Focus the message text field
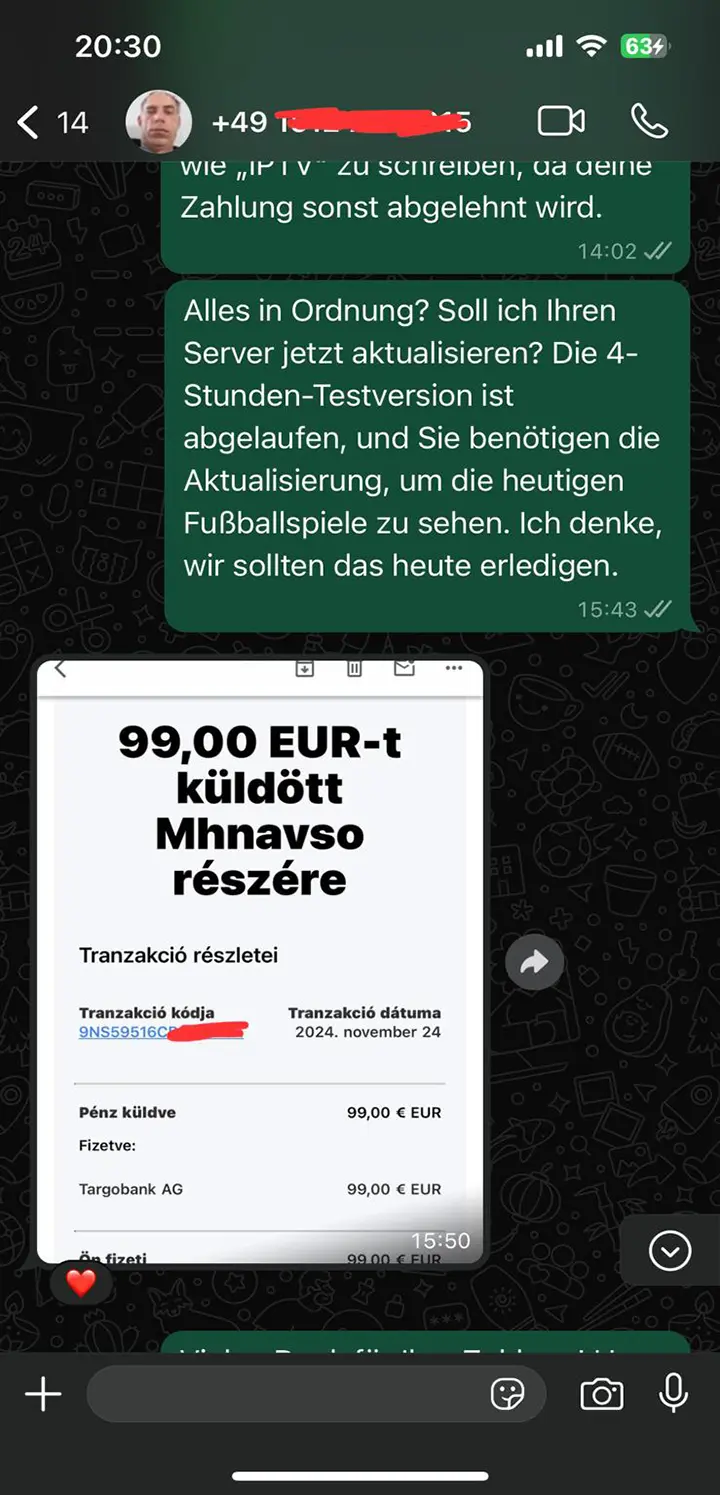The width and height of the screenshot is (720, 1495). [285, 1394]
